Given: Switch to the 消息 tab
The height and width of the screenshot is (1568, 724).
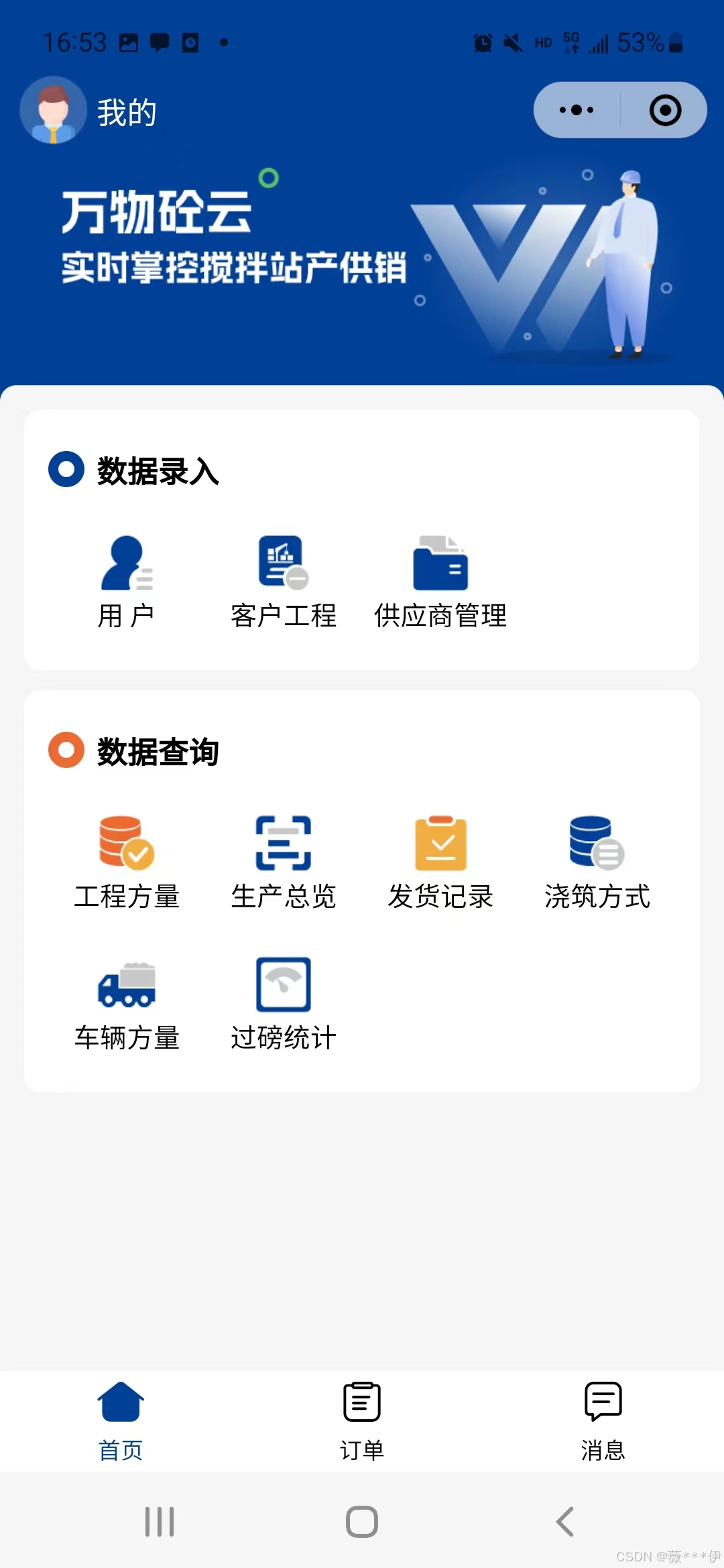Looking at the screenshot, I should pos(603,1421).
